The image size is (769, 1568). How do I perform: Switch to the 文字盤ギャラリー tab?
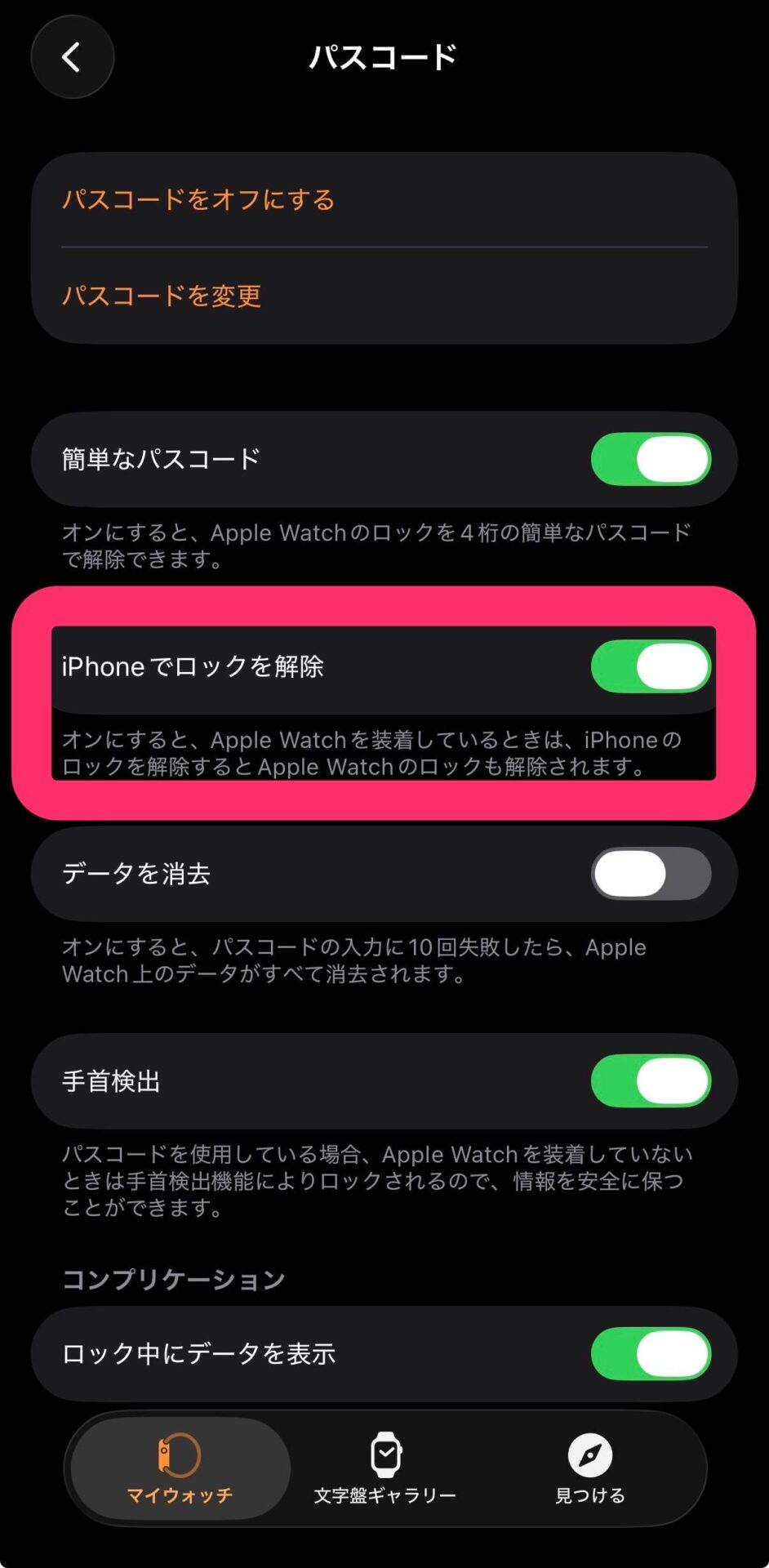click(385, 1468)
